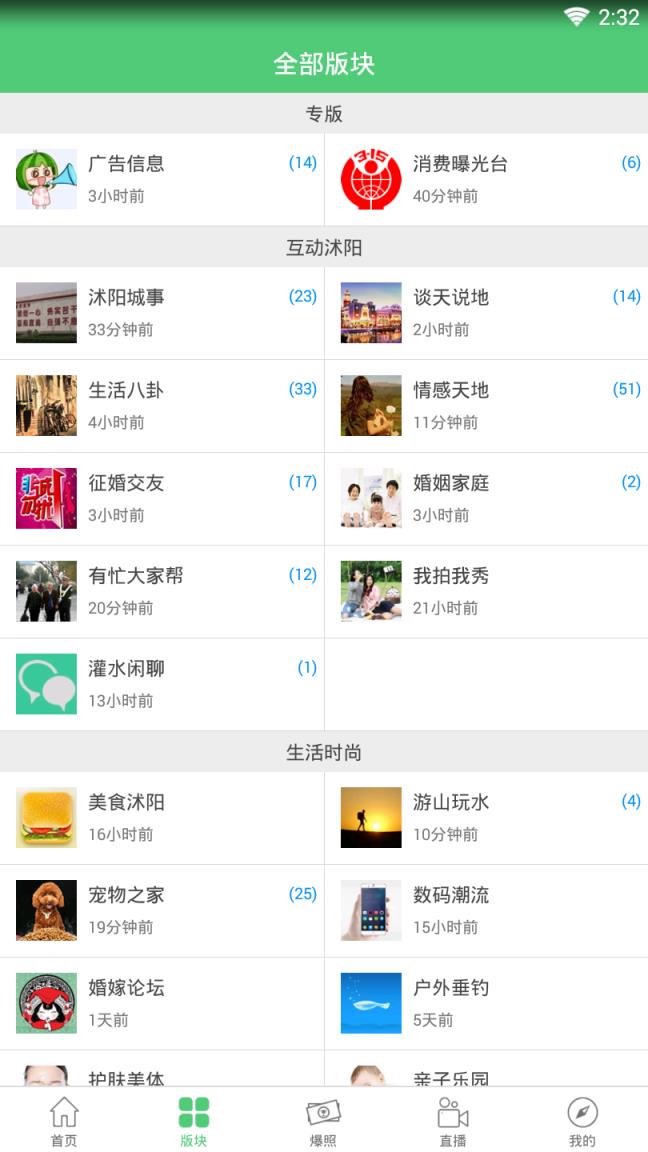Open the 爆照 tab
648x1152 pixels.
(x=323, y=1121)
